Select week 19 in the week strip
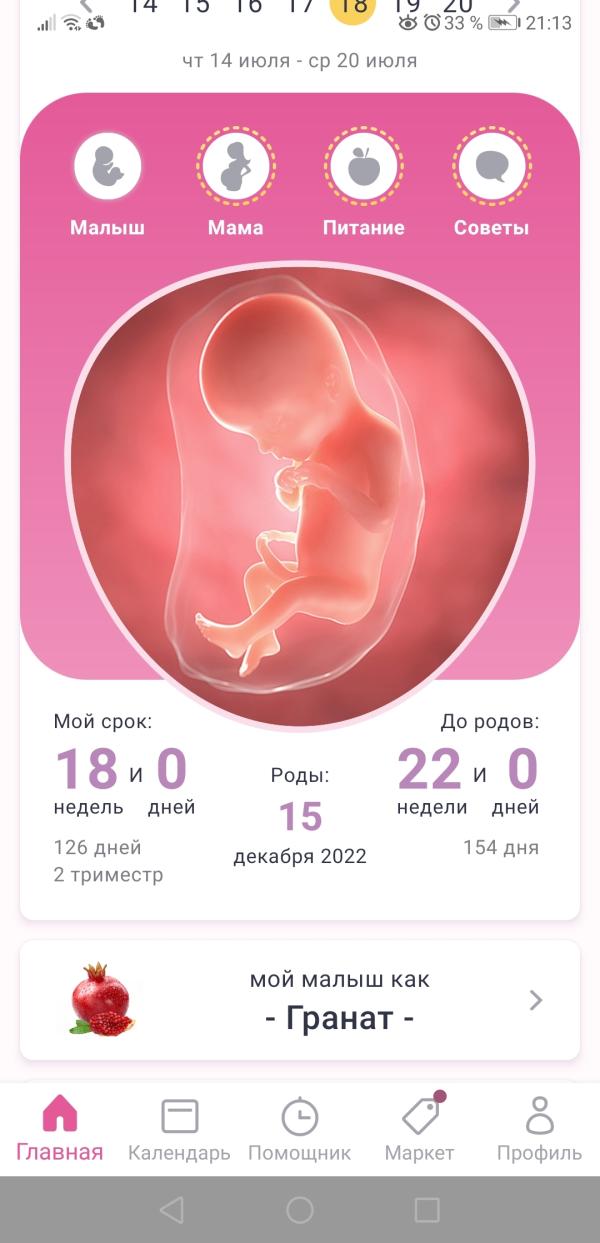Screen dimensions: 600x1243 click(405, 6)
